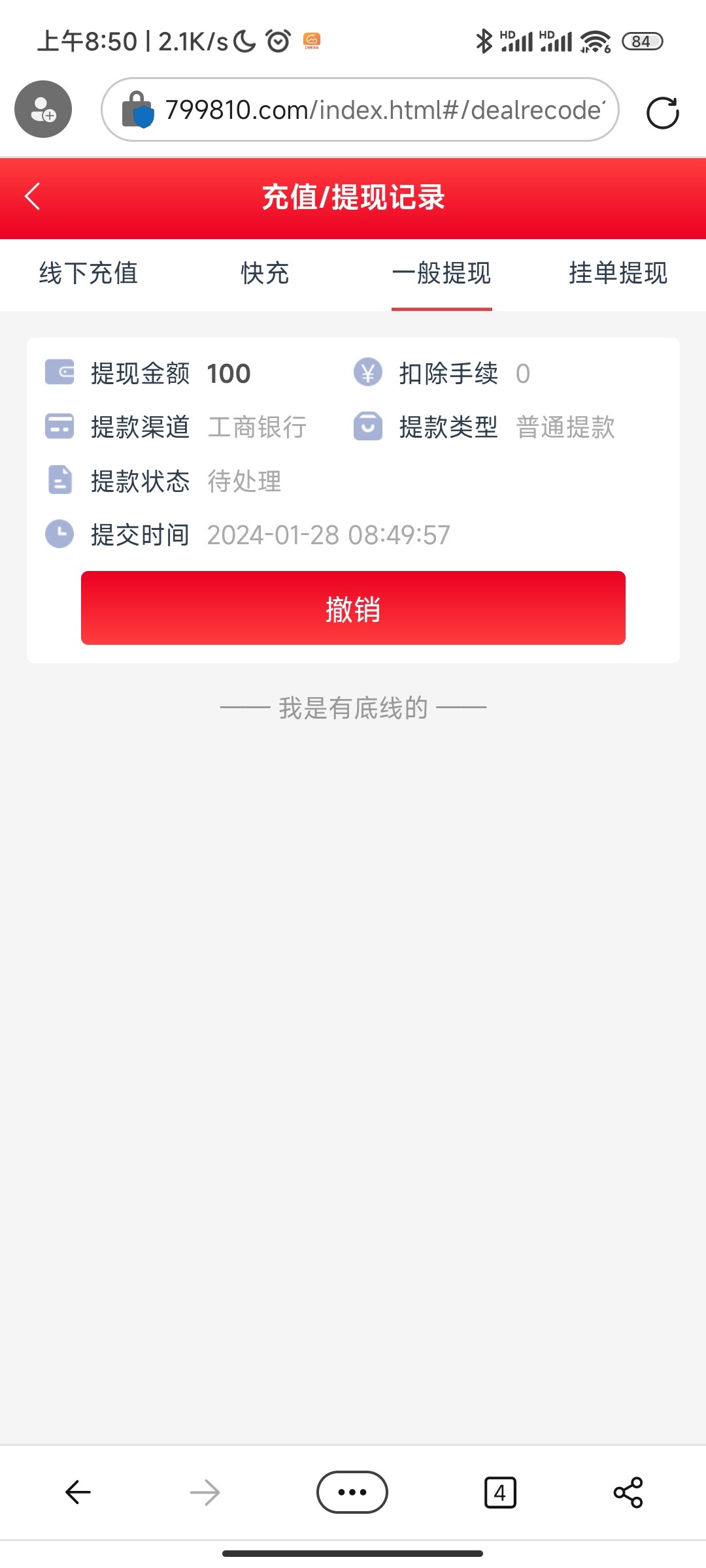
Task: Share this page from the browser toolbar
Action: [628, 1492]
